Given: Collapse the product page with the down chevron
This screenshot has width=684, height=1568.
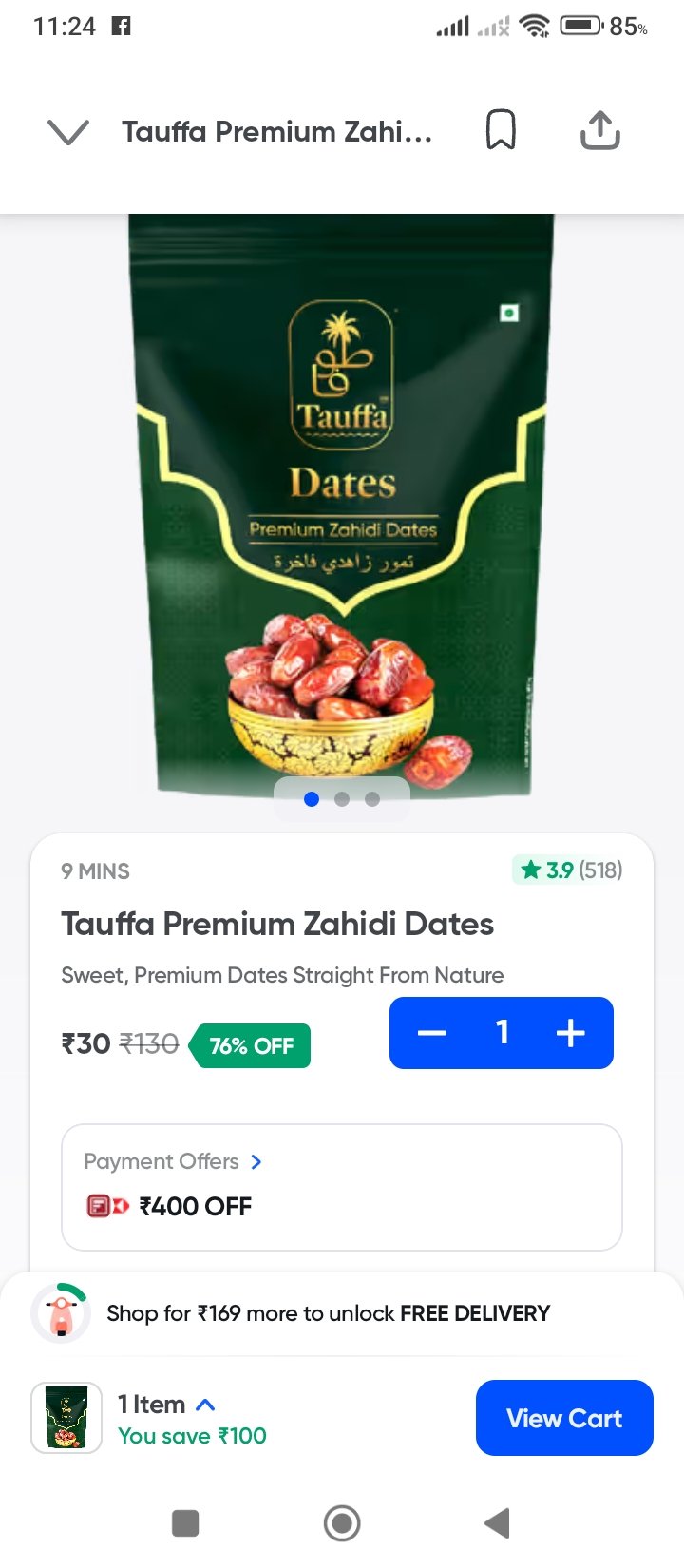Looking at the screenshot, I should coord(68,132).
